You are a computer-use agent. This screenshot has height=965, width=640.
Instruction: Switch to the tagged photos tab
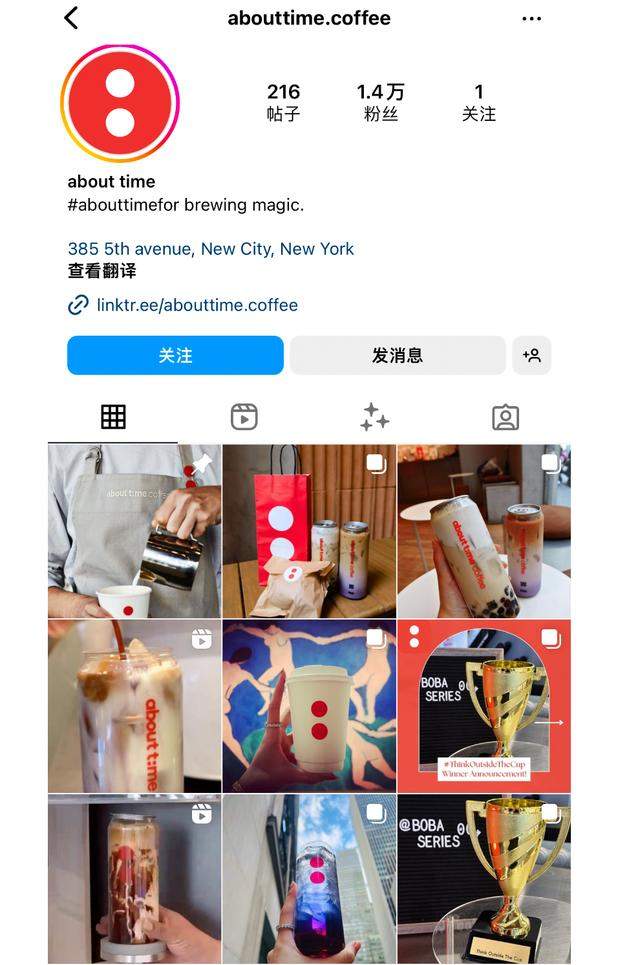click(x=505, y=417)
